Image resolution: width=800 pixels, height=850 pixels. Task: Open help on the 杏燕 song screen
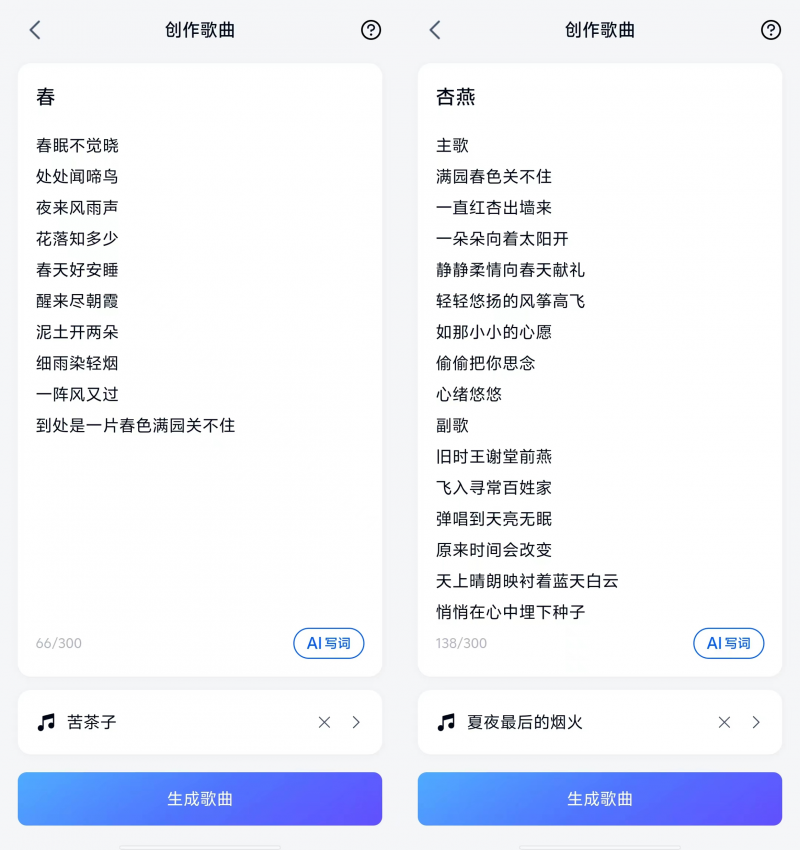click(x=771, y=30)
